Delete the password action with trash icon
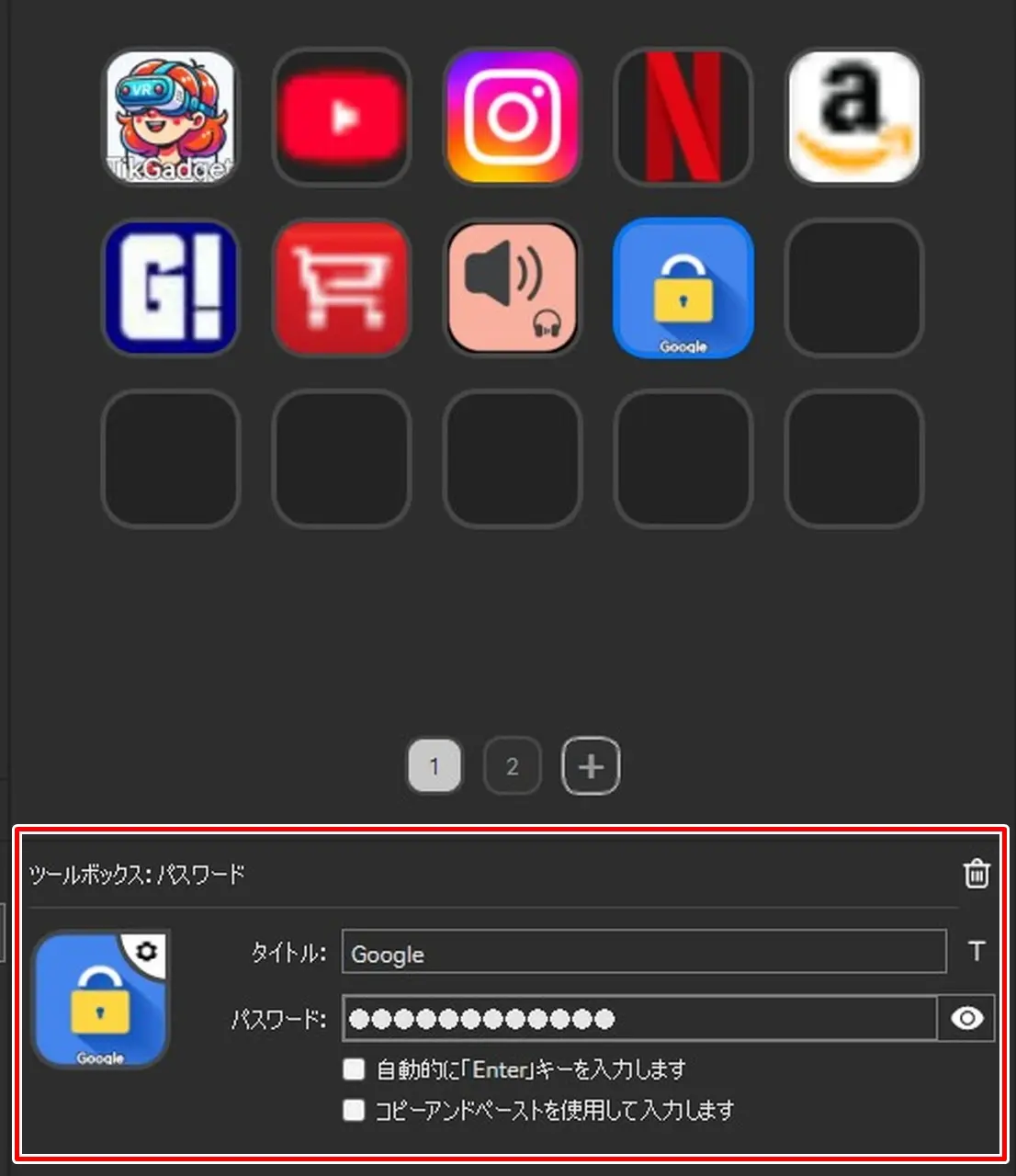1016x1176 pixels. [x=976, y=873]
